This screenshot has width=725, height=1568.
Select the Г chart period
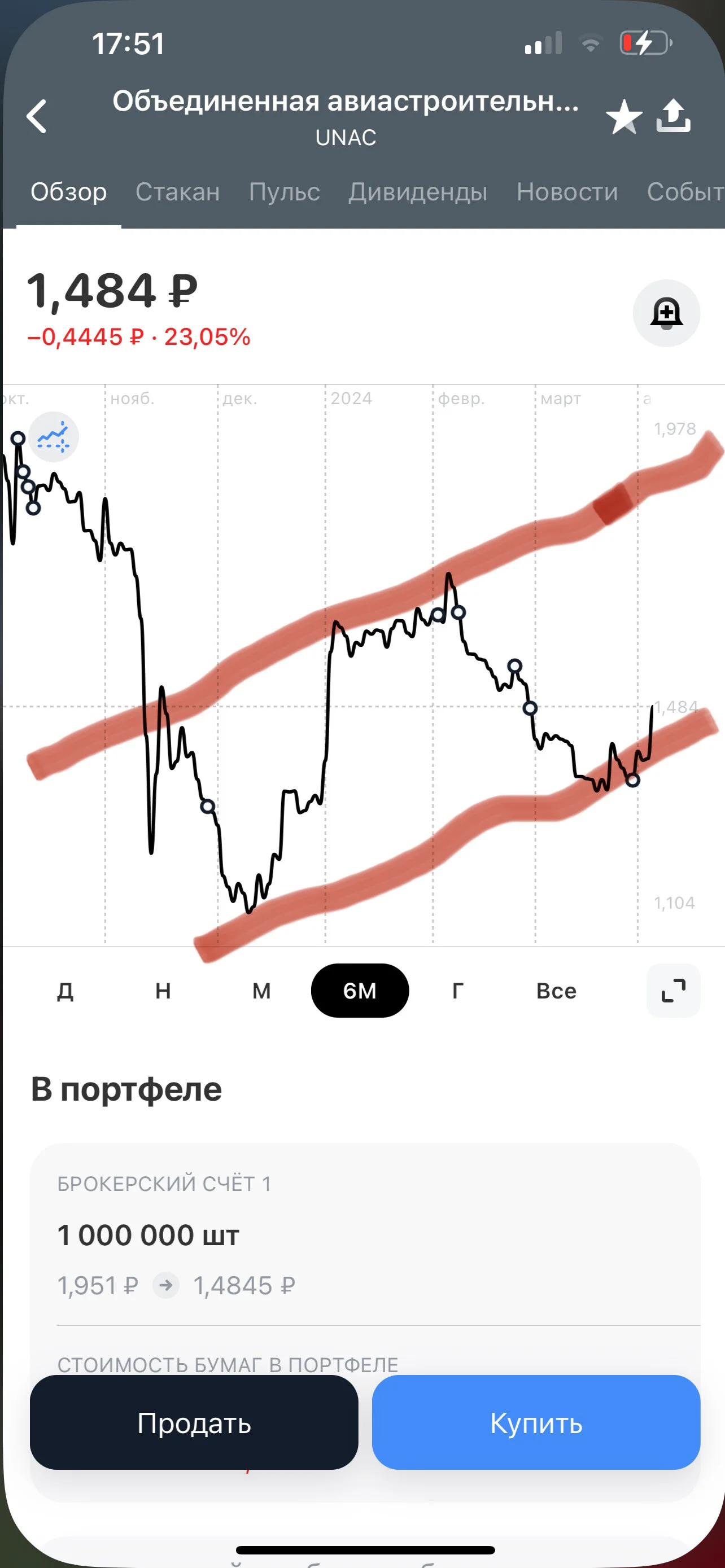(x=458, y=991)
